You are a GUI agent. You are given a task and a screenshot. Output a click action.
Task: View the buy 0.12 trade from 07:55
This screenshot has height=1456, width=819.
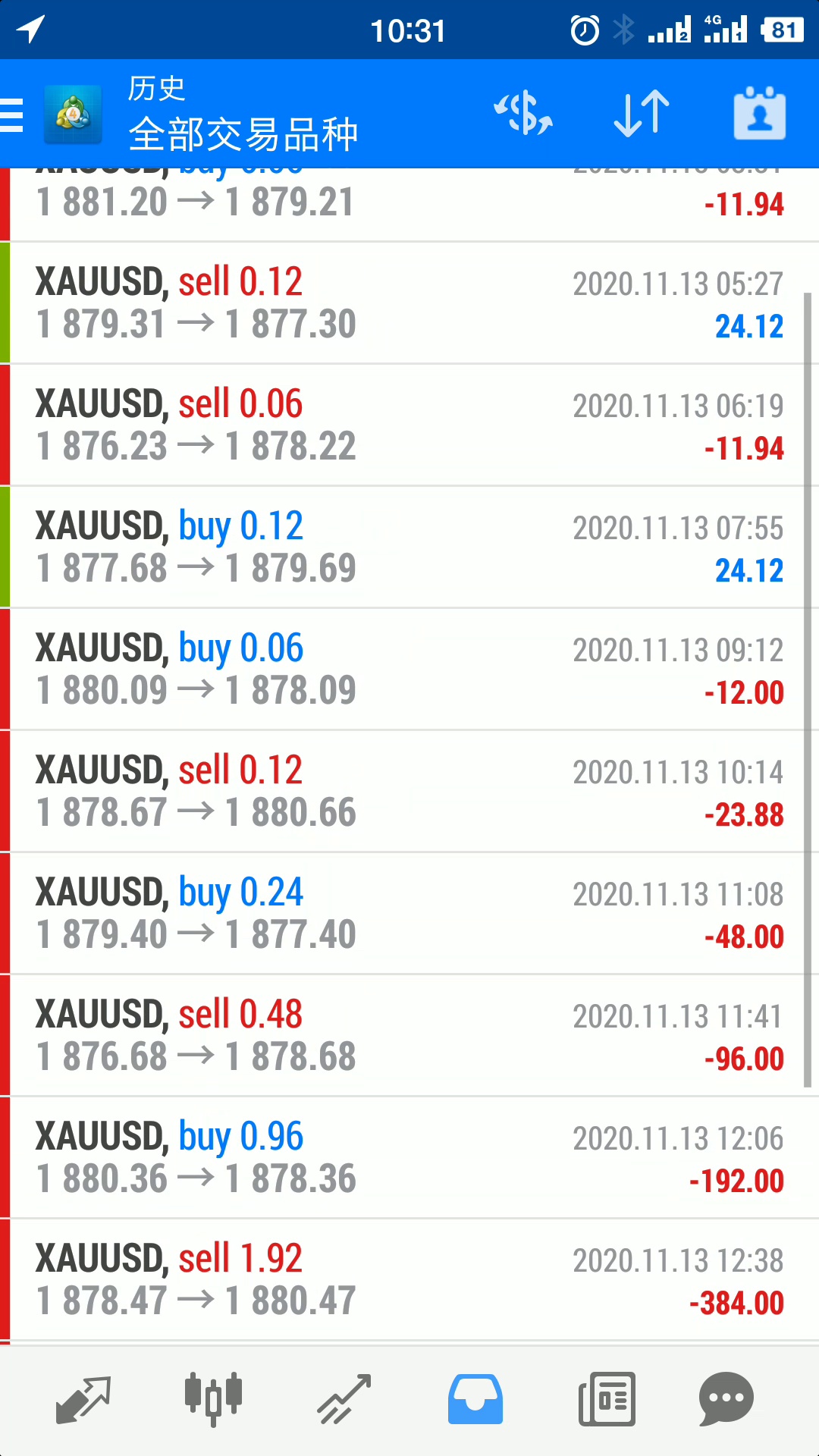[x=409, y=548]
